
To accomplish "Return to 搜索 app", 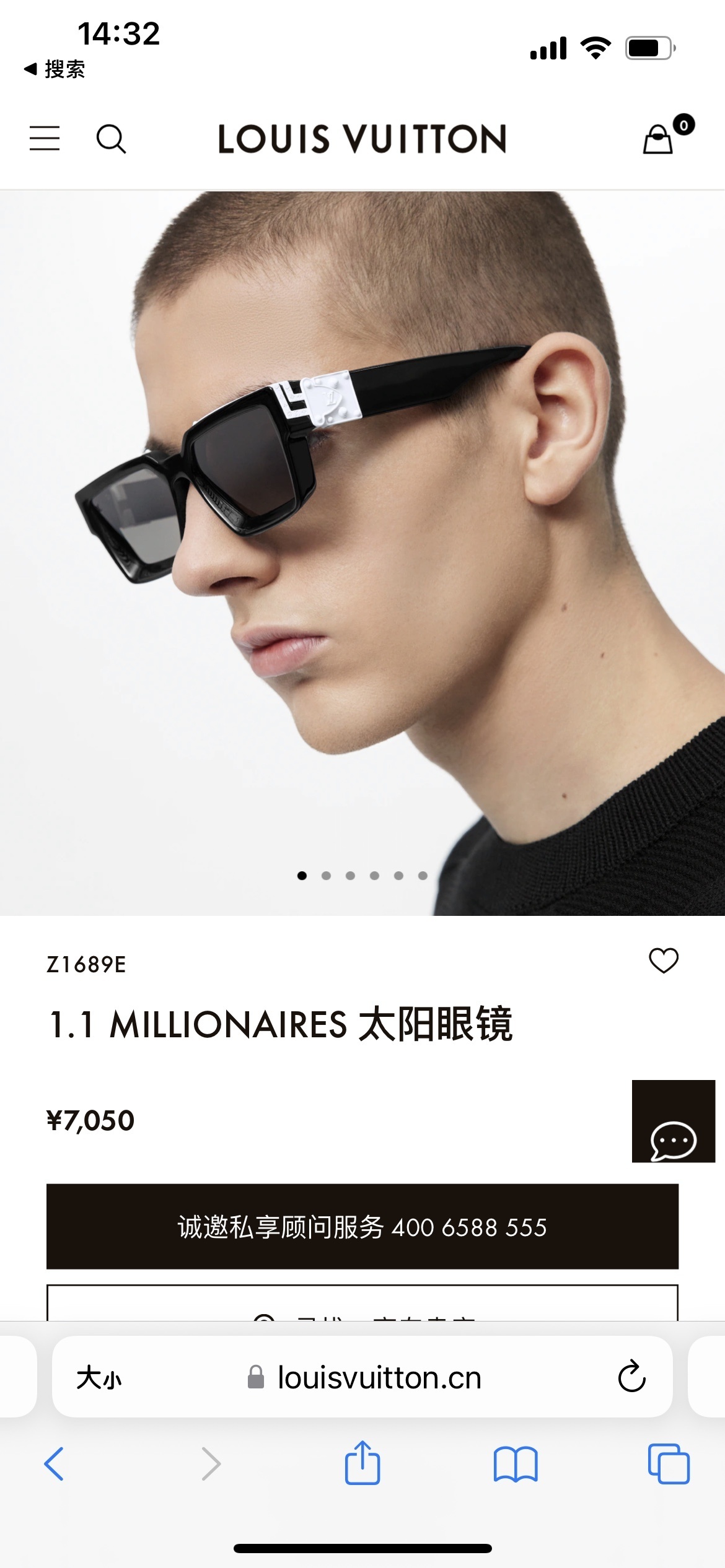I will click(55, 69).
